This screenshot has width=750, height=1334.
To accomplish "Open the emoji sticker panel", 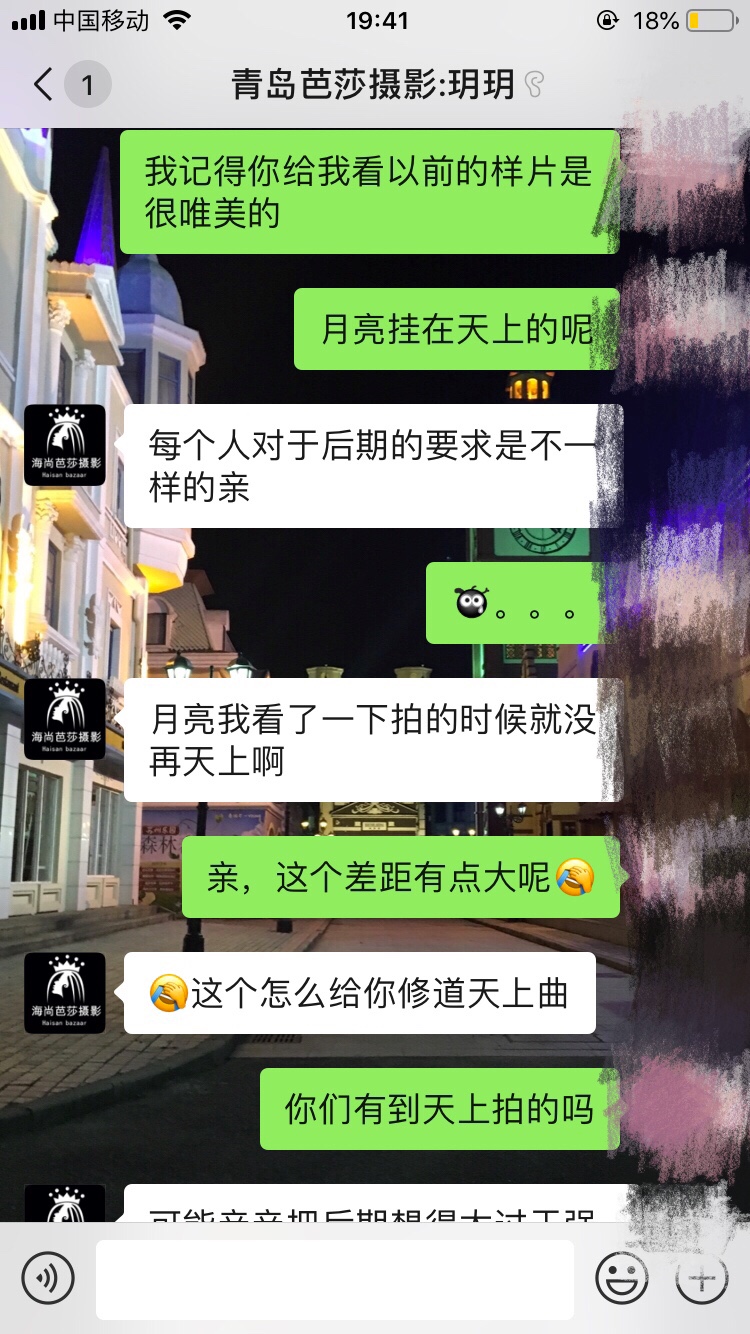I will coord(622,1278).
